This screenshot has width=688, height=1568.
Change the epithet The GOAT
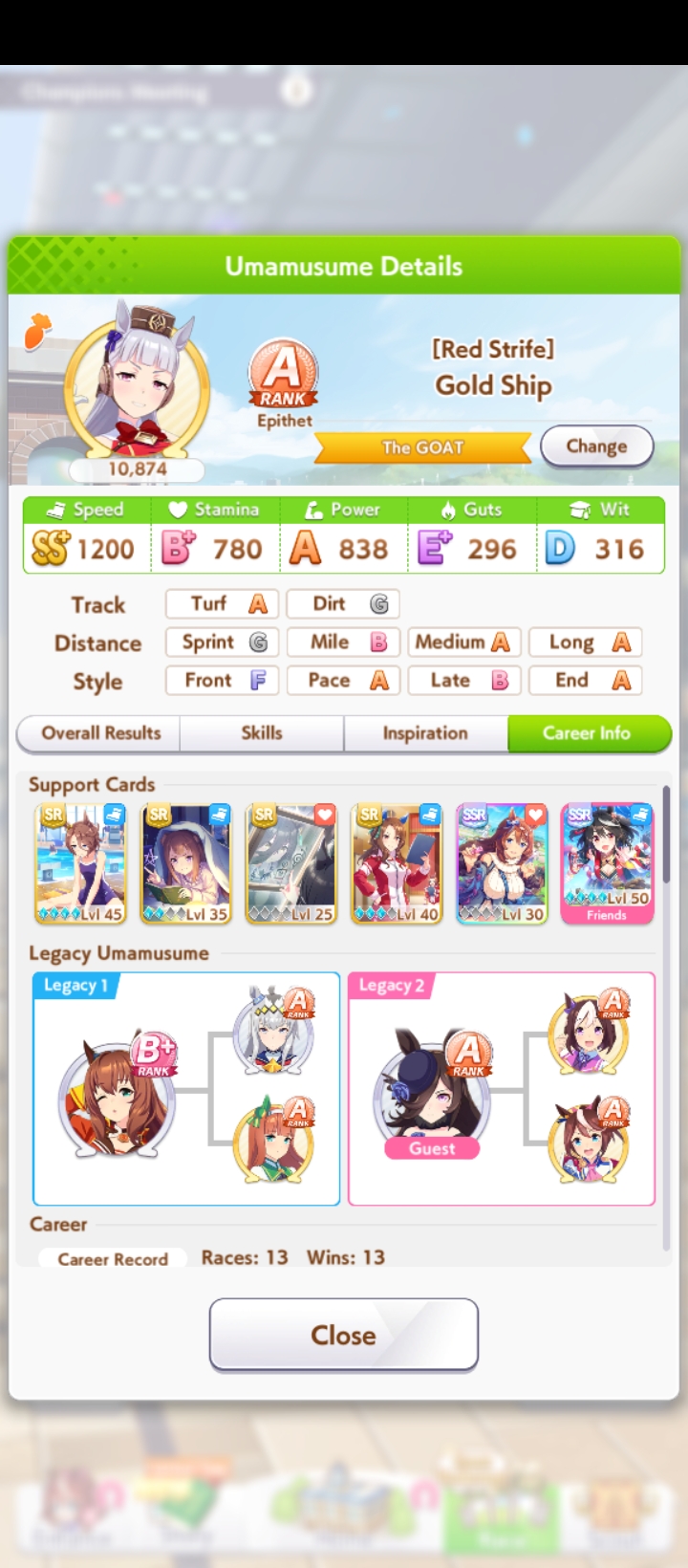click(596, 446)
